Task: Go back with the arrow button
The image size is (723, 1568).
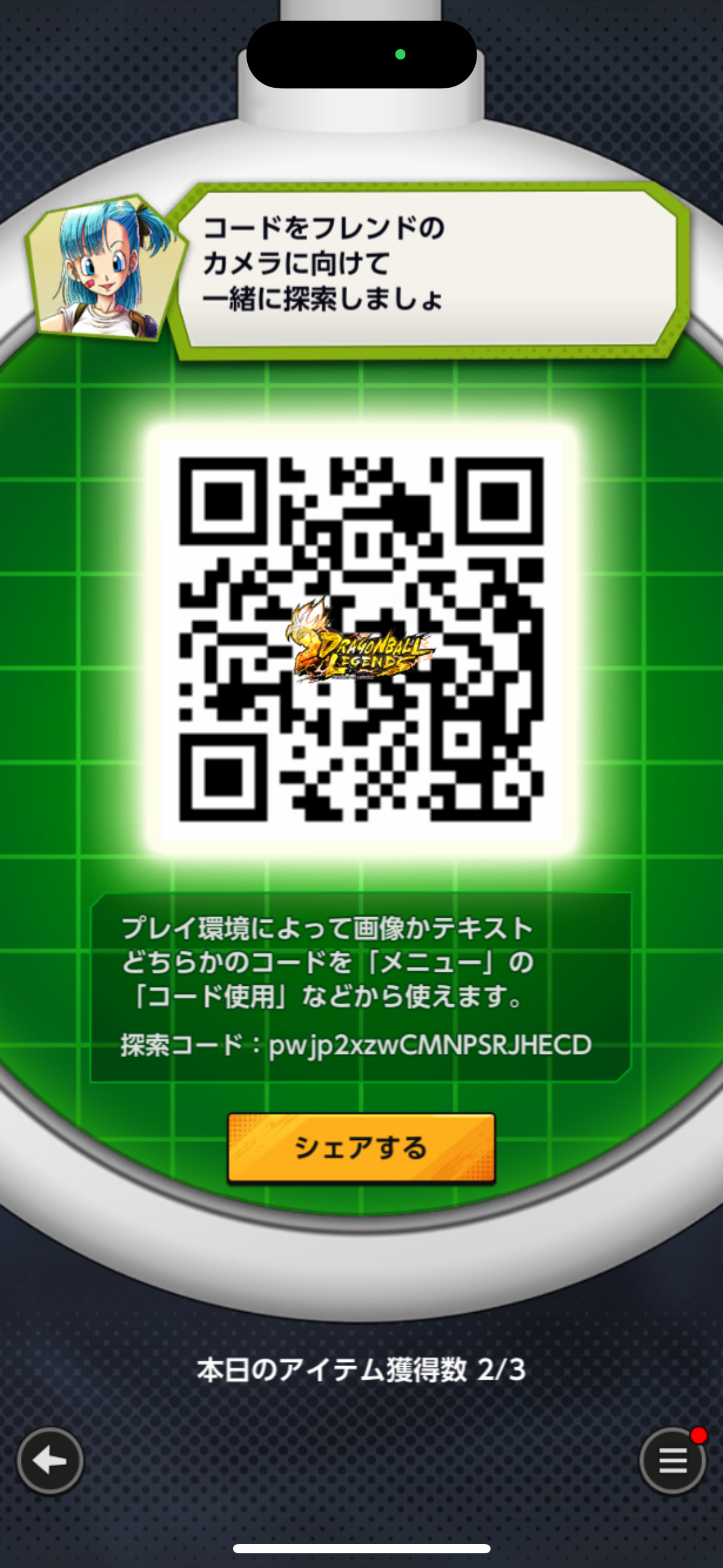Action: pyautogui.click(x=50, y=1461)
